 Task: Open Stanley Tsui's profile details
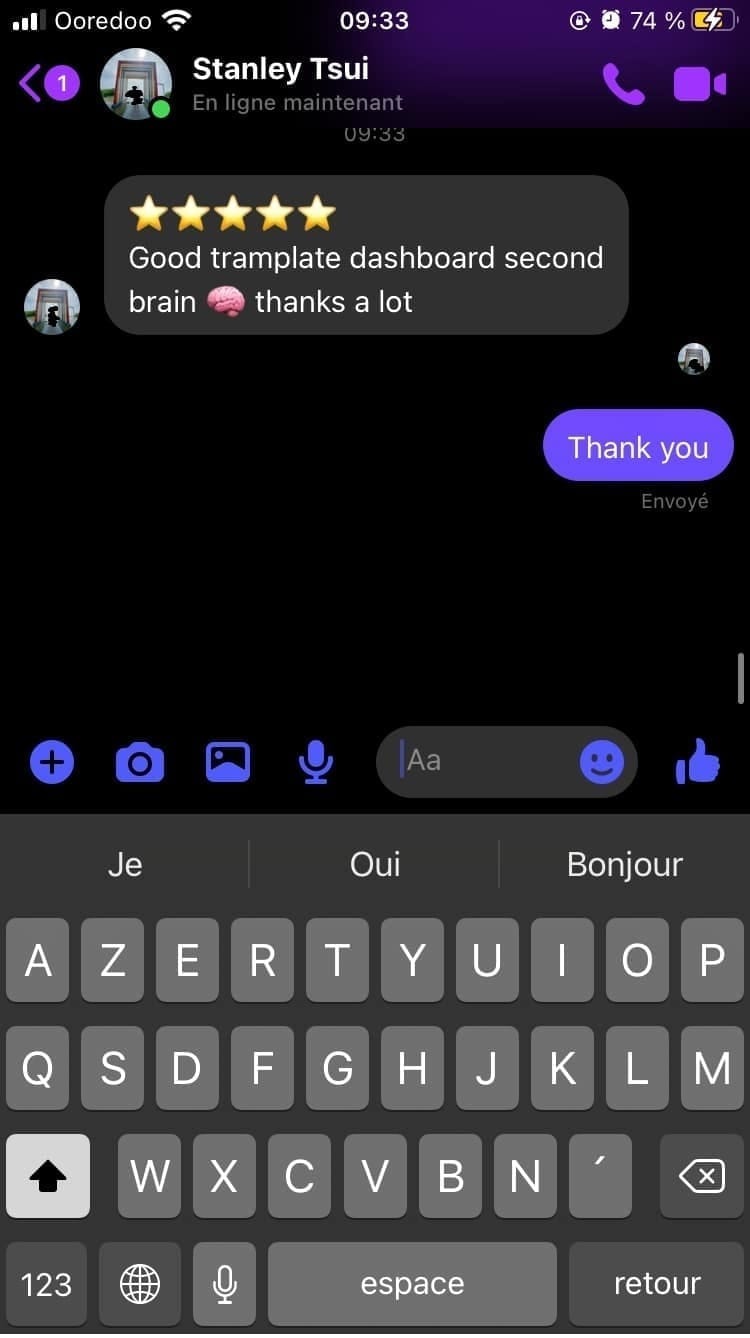coord(280,84)
